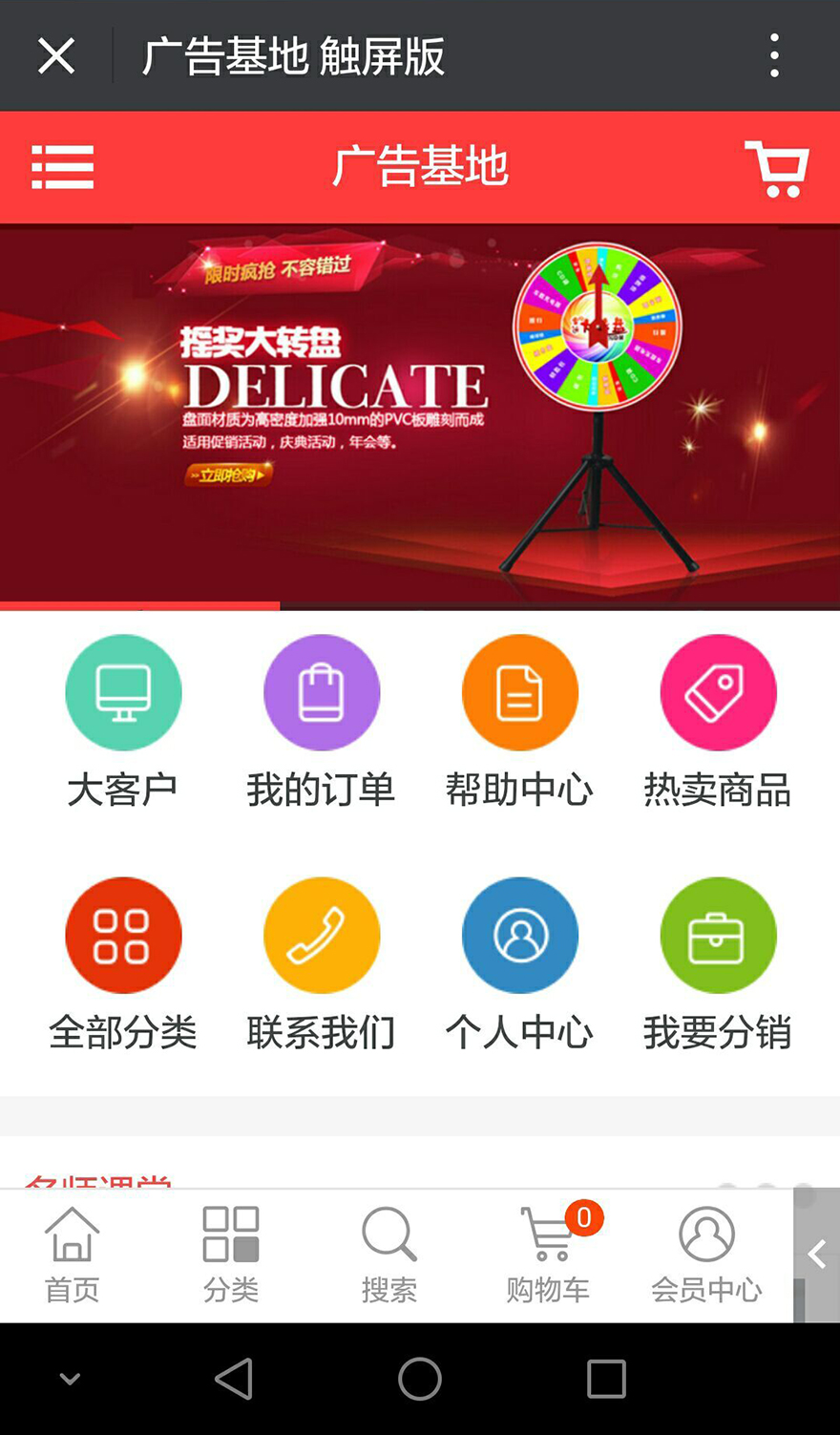Open the 搜索 tab
840x1435 pixels.
388,1255
